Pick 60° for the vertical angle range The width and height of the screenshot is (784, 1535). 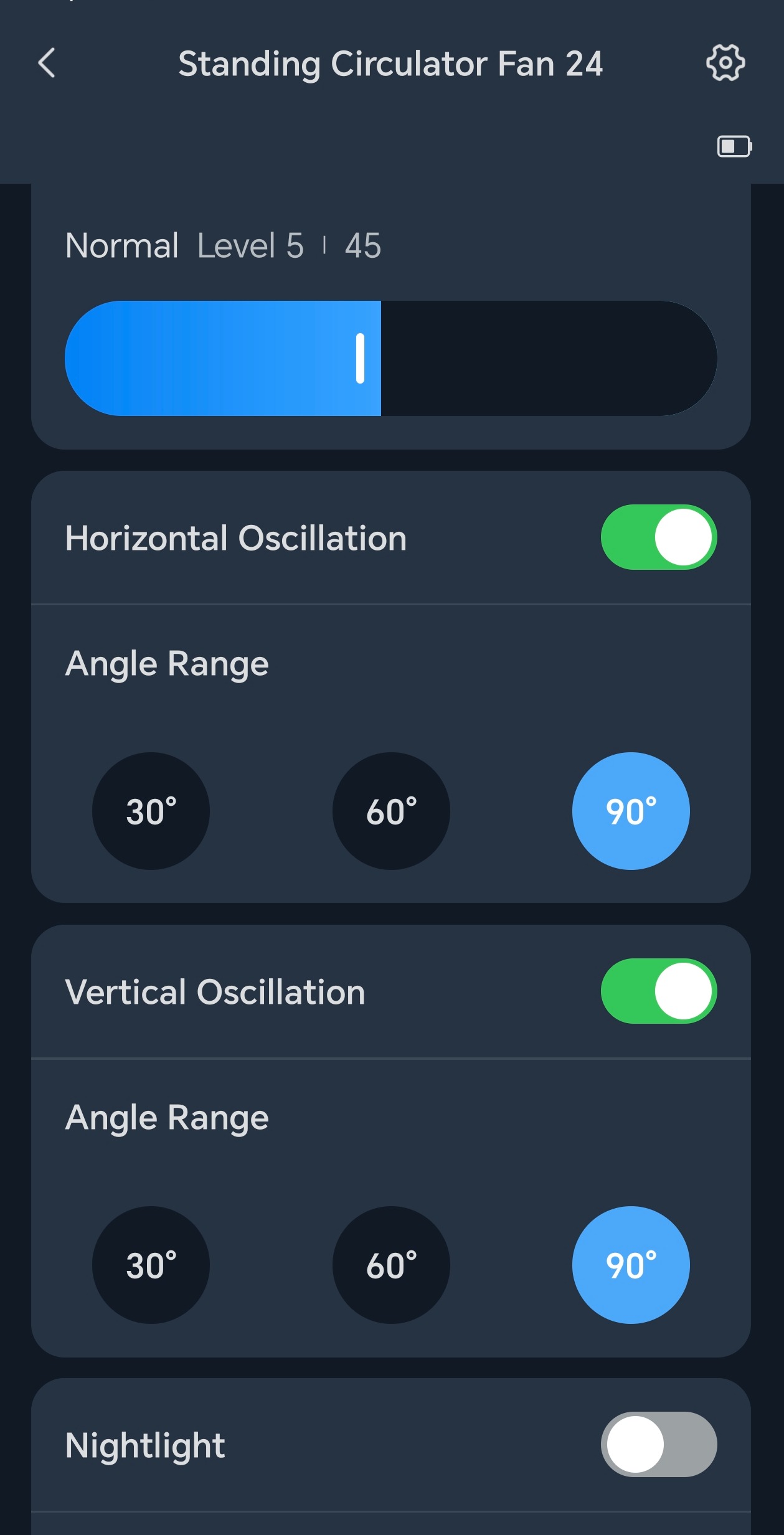click(x=391, y=1265)
